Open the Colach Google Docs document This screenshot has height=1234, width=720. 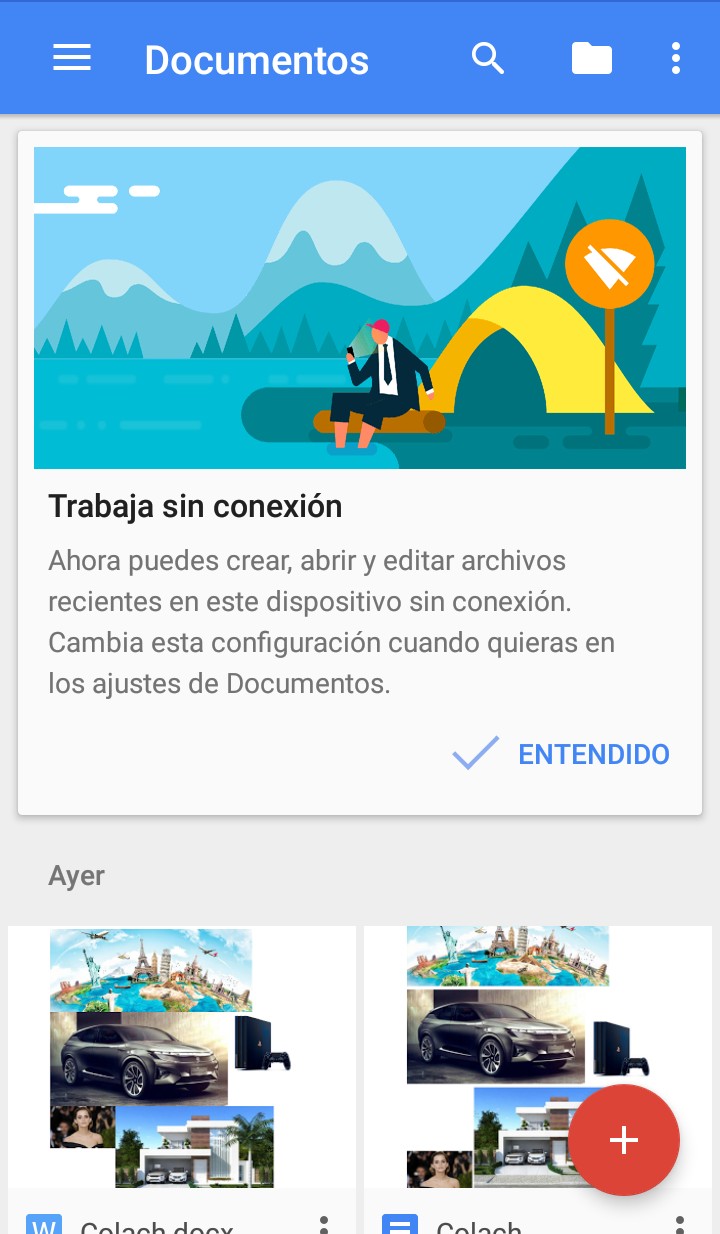pyautogui.click(x=480, y=1058)
